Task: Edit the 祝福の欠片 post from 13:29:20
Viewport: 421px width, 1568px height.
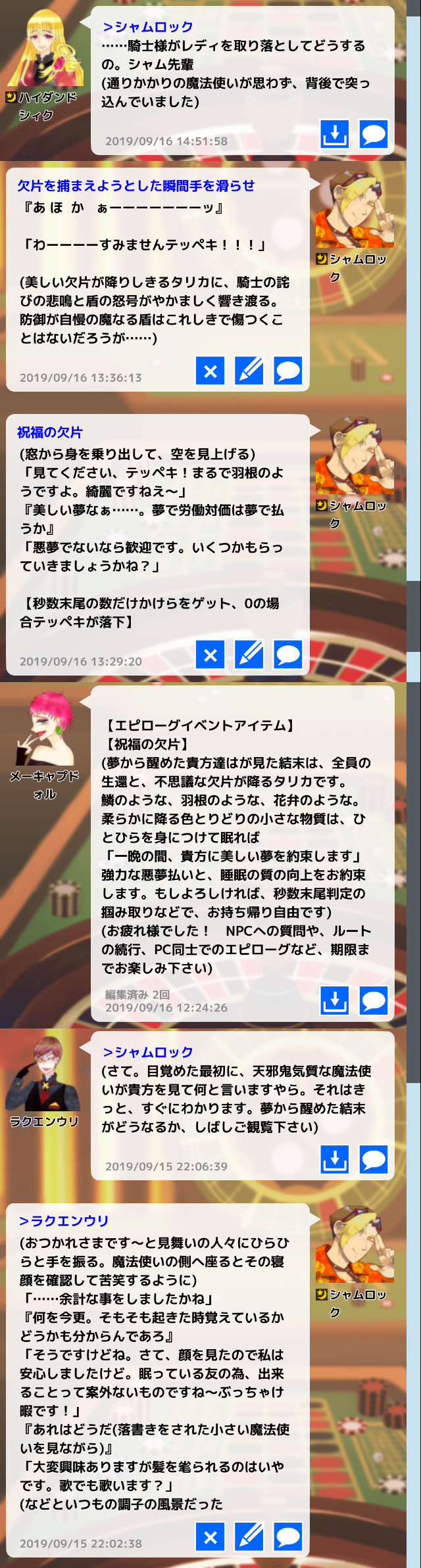Action: 249,655
